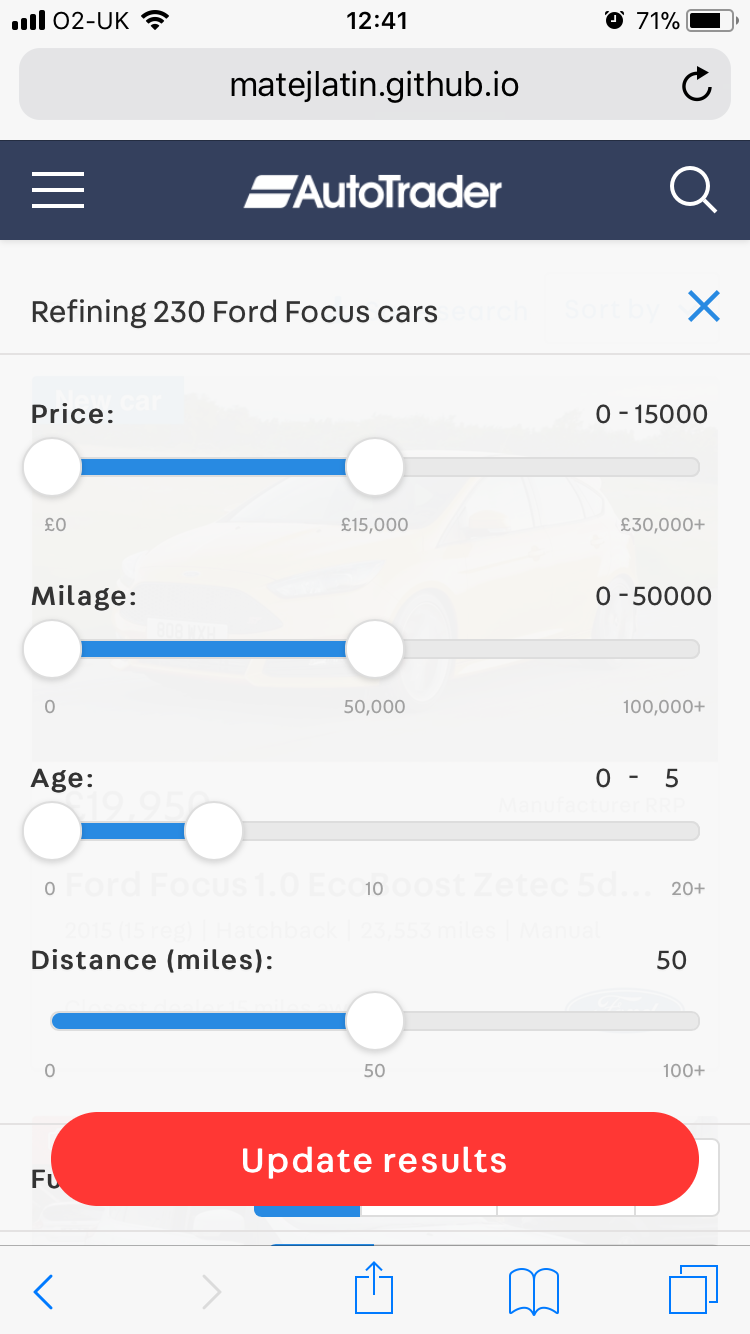
Task: Tap the Price maximum slider handle
Action: click(x=374, y=467)
